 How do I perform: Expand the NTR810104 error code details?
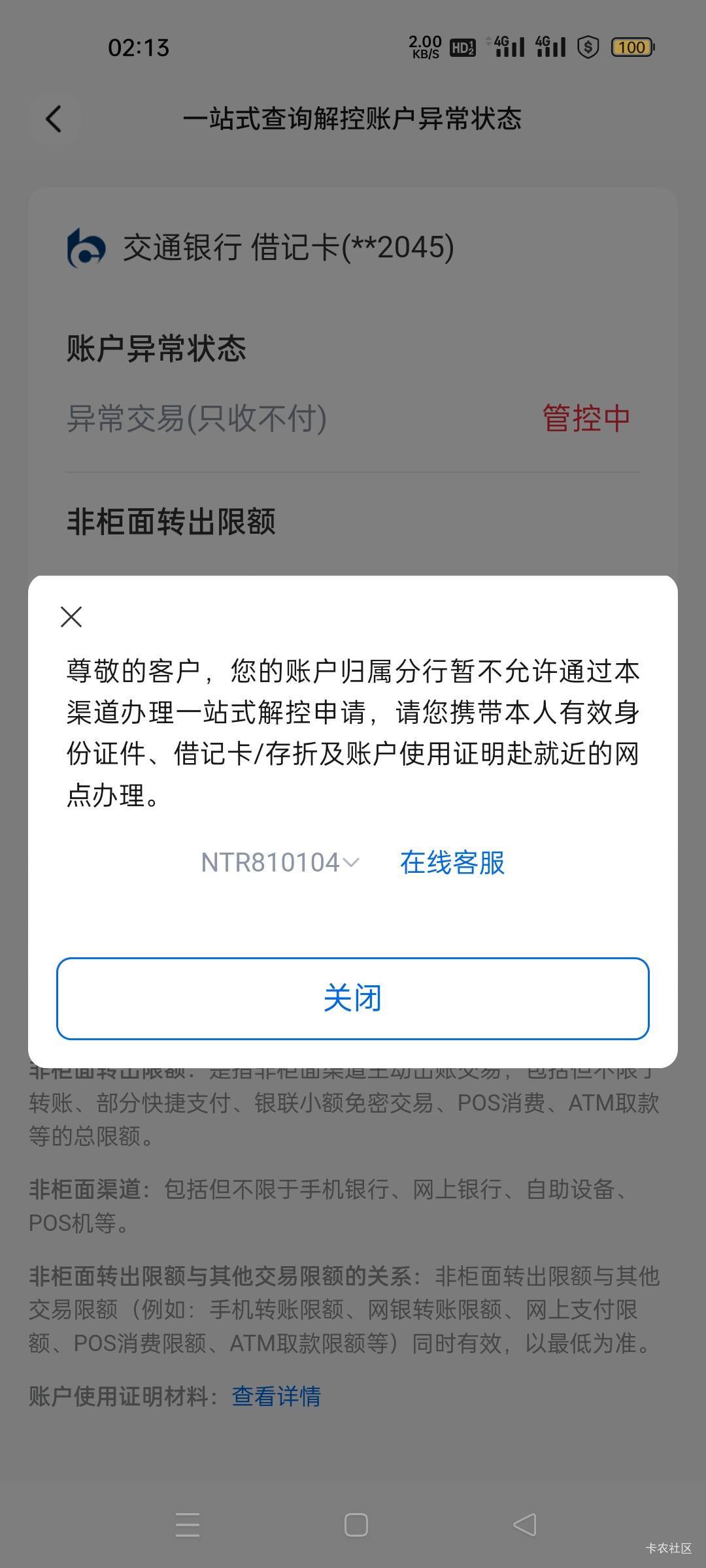point(280,862)
